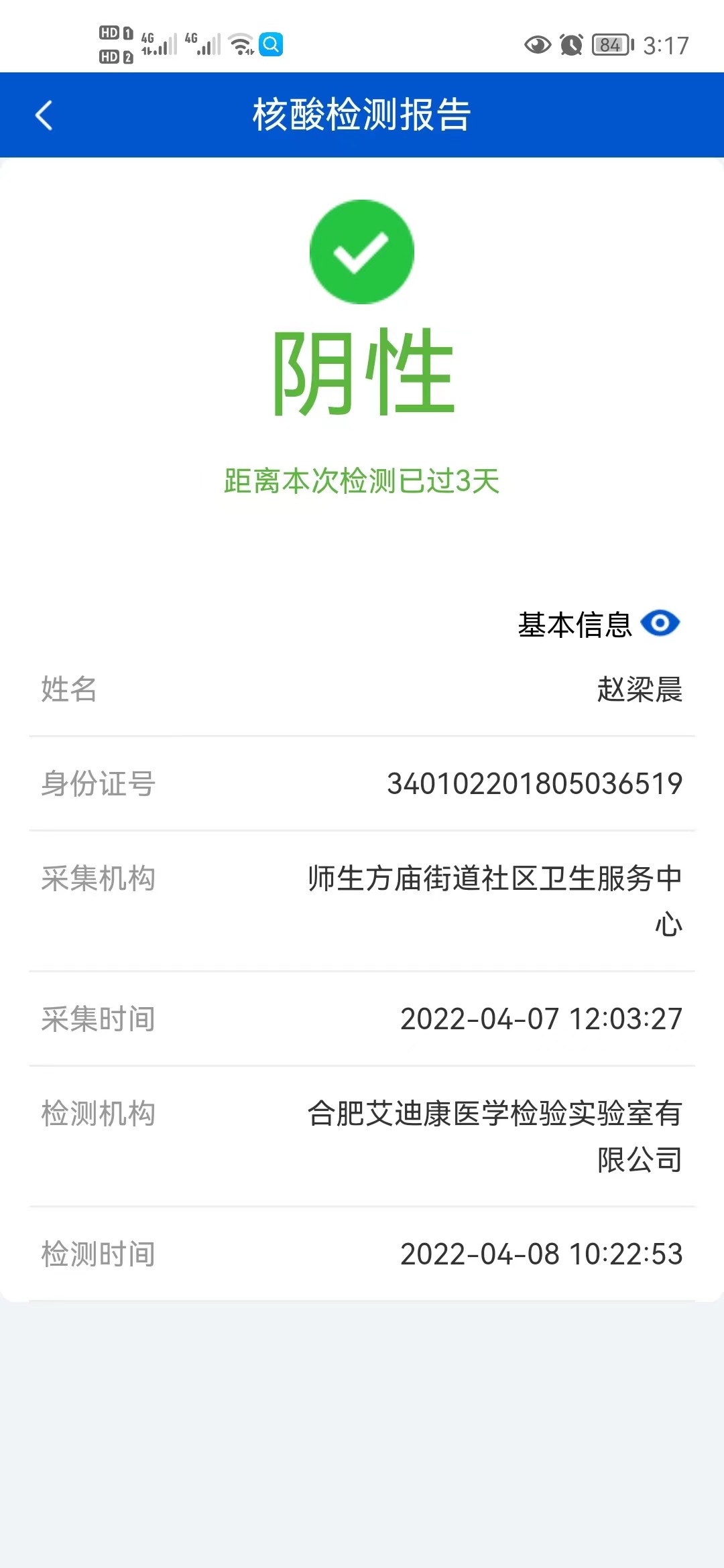Toggle visibility of 基本信息 with the eye icon
The width and height of the screenshot is (724, 1568).
tap(660, 624)
